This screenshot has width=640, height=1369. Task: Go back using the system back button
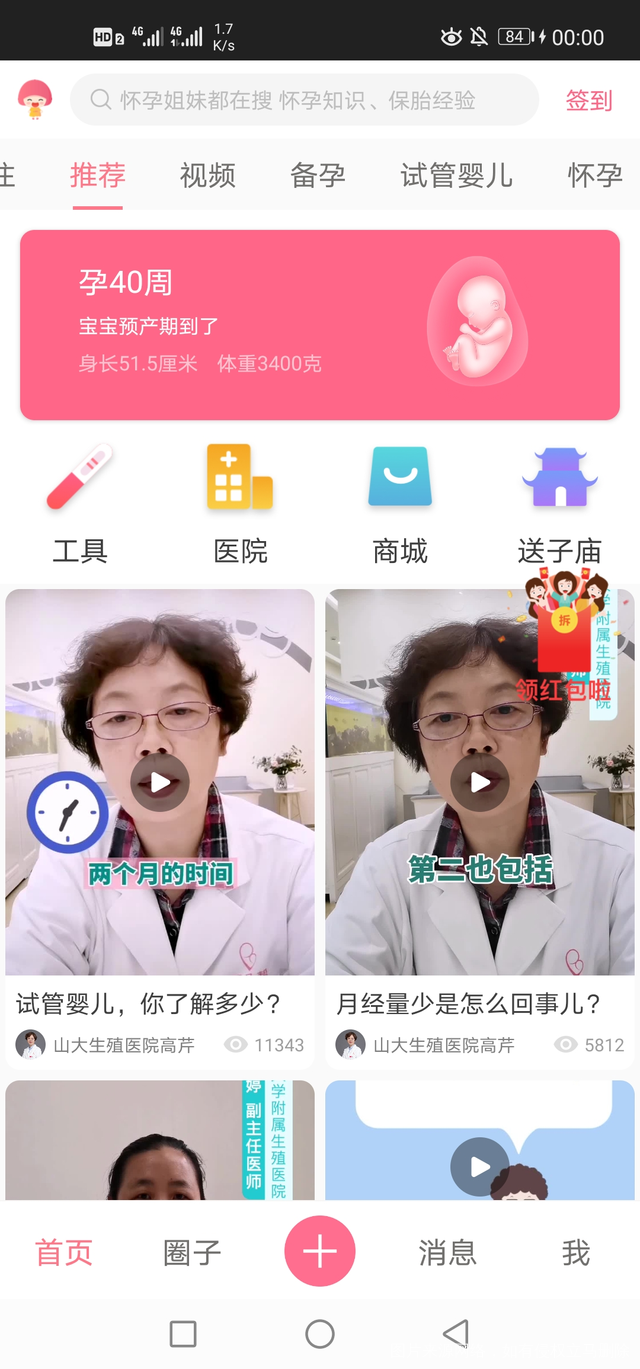(456, 1333)
